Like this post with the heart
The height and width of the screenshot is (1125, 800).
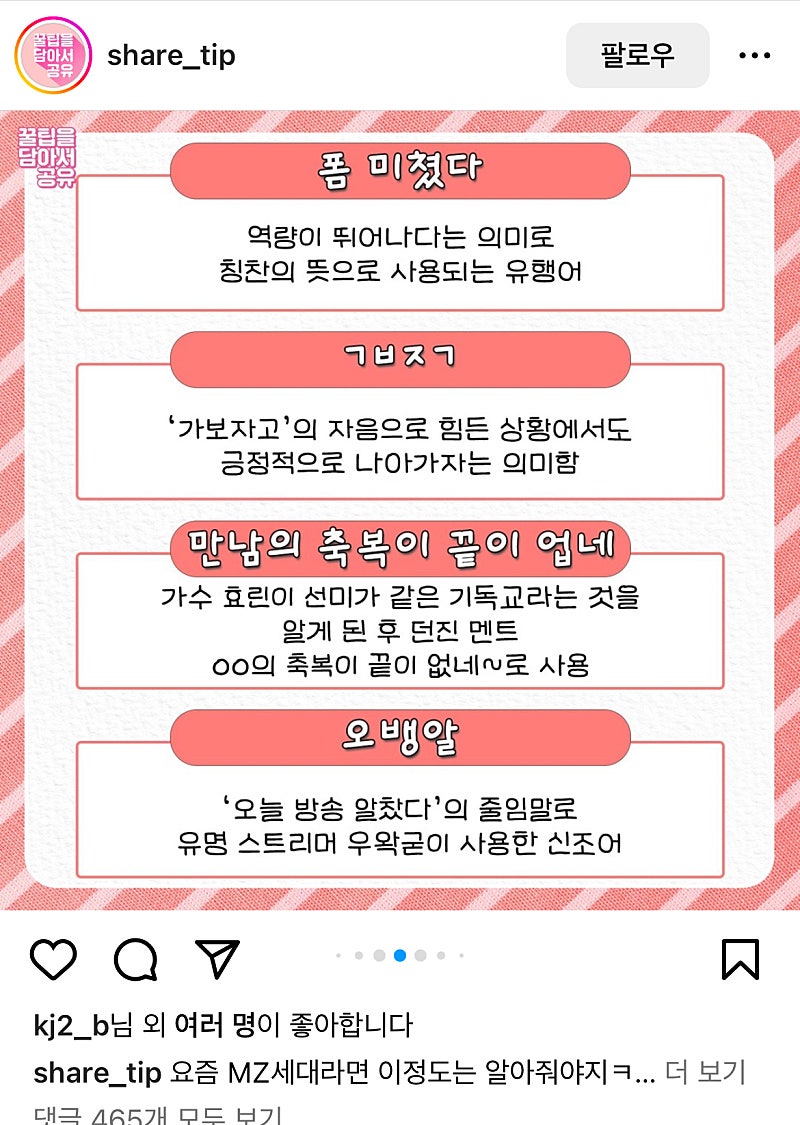[53, 959]
